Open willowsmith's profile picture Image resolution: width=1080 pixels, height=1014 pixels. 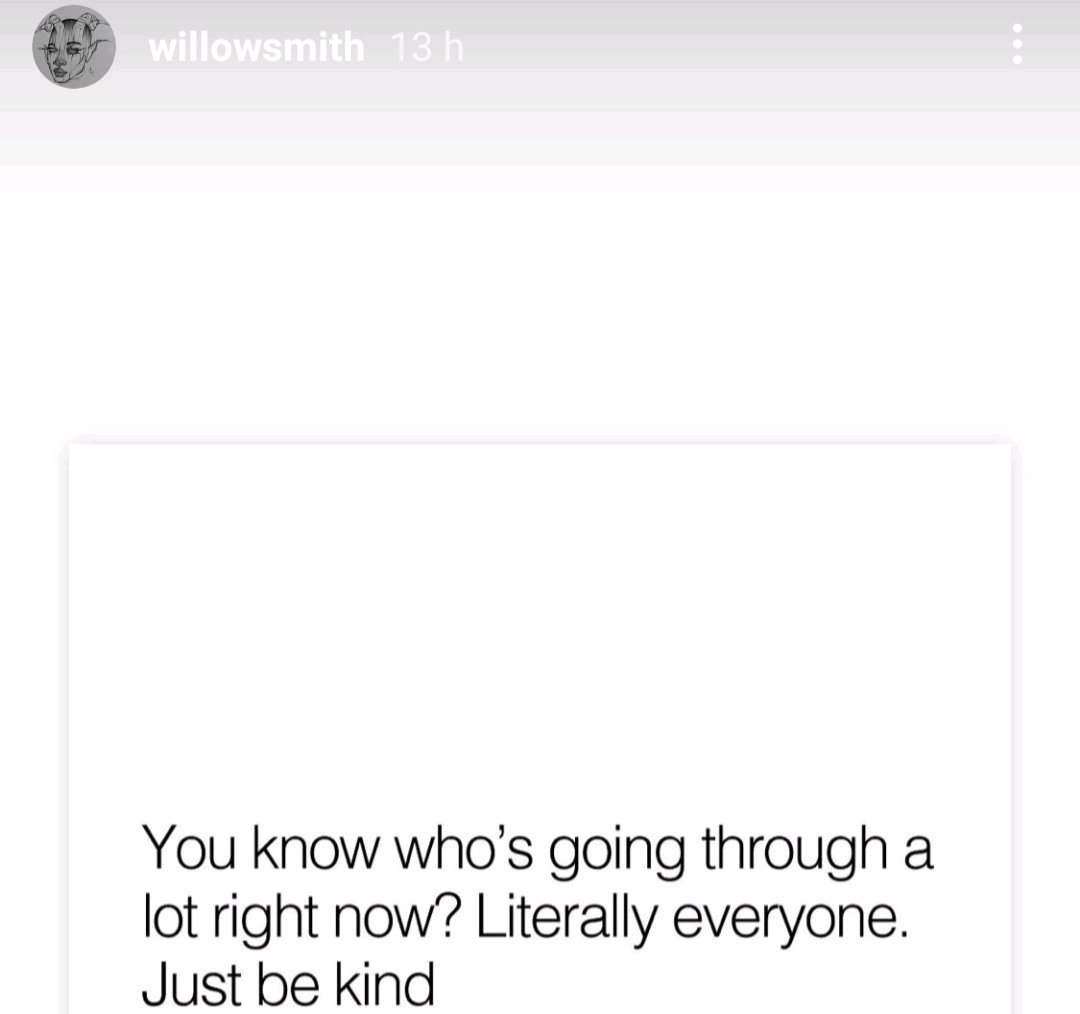73,48
